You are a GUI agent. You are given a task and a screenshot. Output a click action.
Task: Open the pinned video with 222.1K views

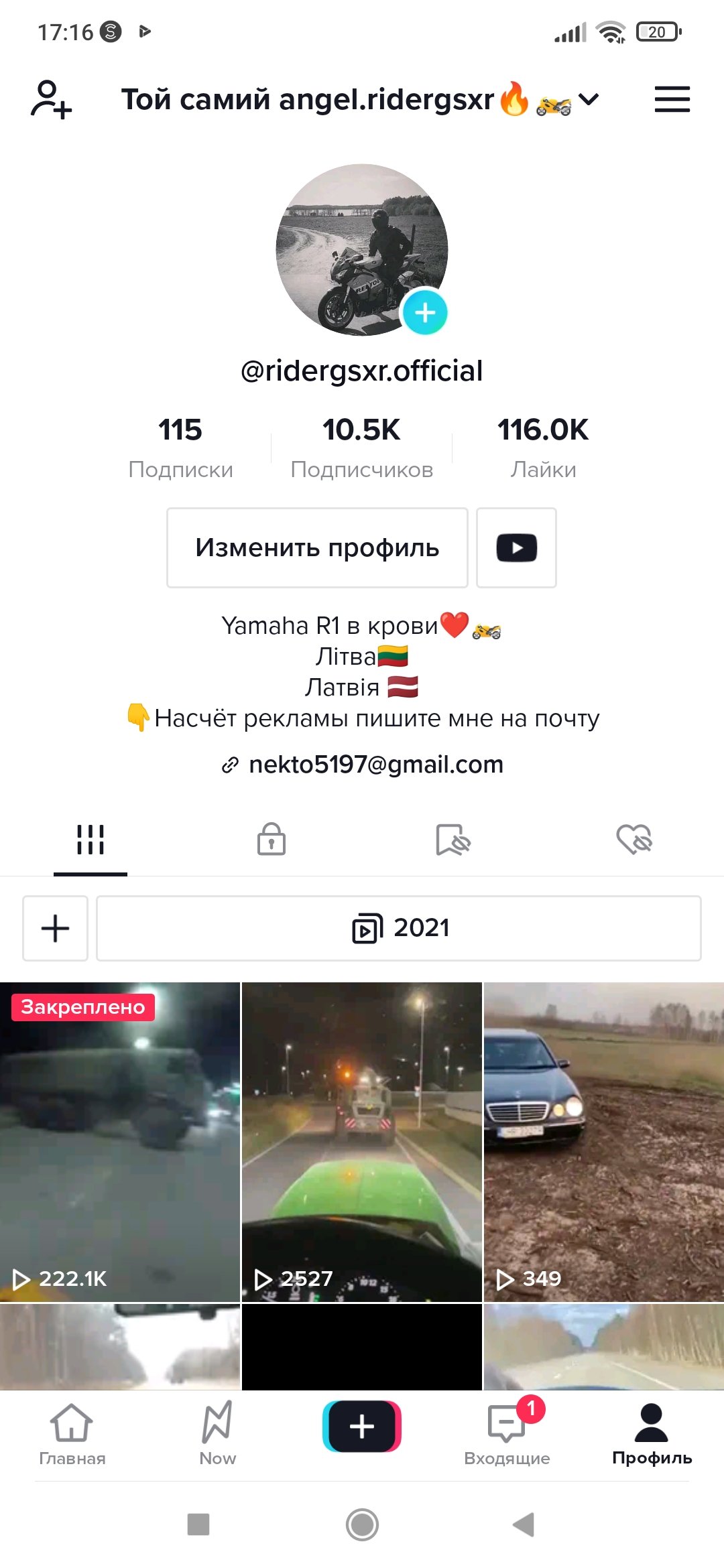tap(120, 1142)
